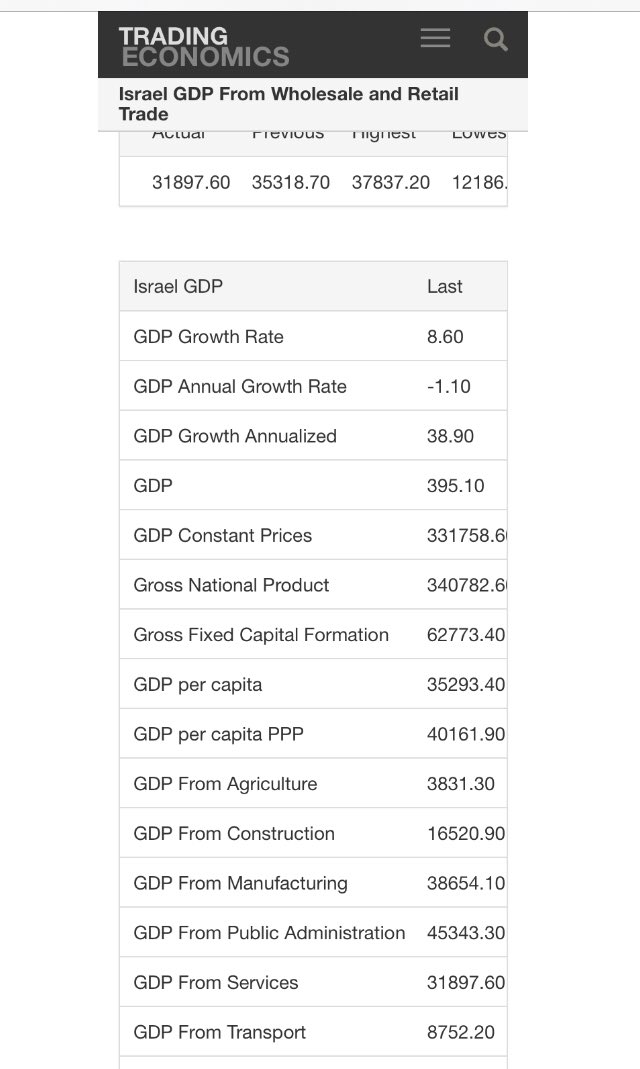The image size is (640, 1069).
Task: Open GDP per capita PPP
Action: pyautogui.click(x=218, y=734)
